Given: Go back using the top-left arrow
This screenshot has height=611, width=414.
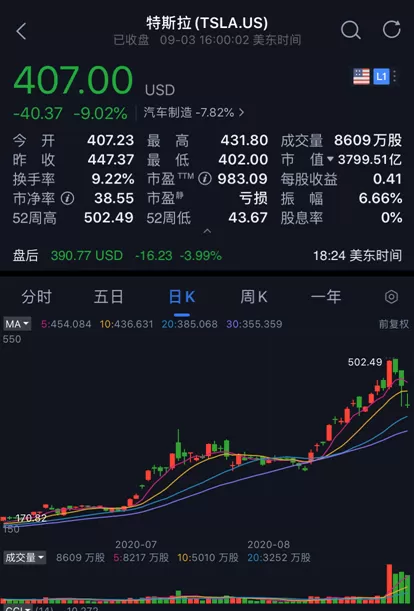Looking at the screenshot, I should pos(21,31).
